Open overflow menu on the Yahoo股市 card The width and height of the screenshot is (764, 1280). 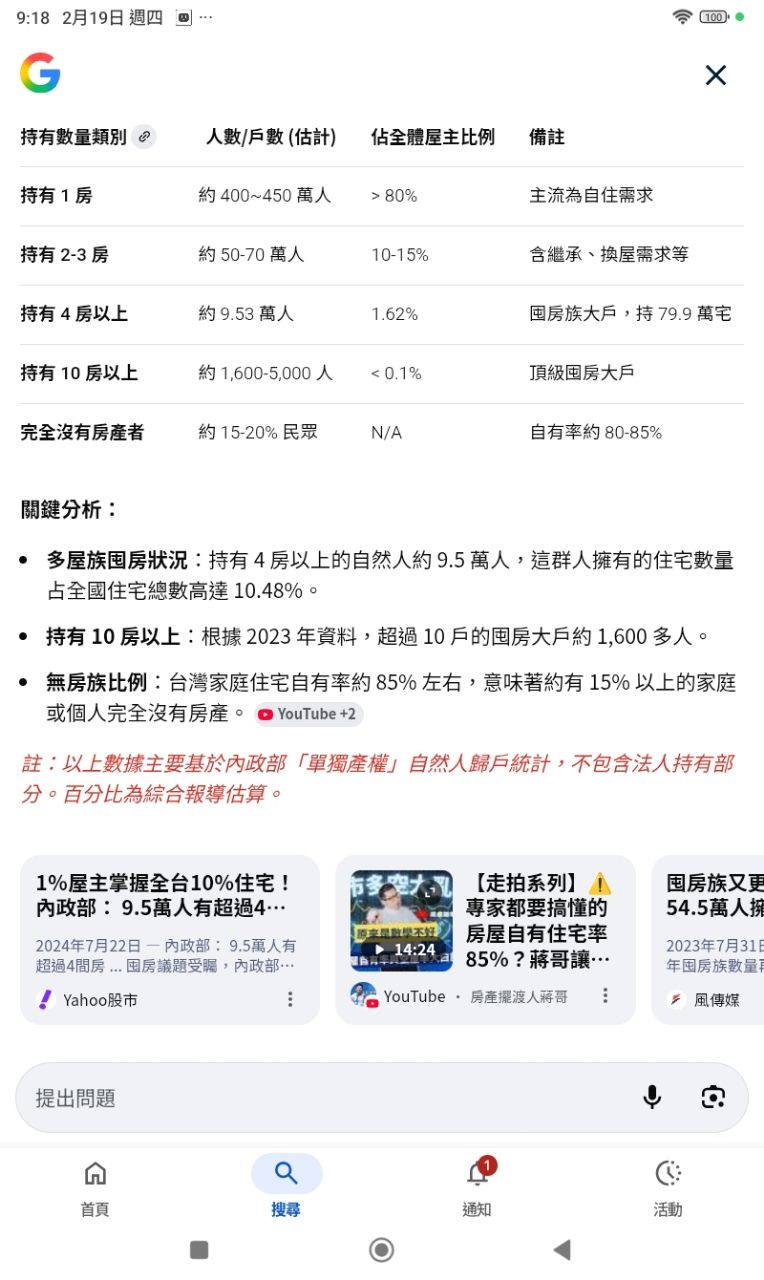[x=290, y=999]
